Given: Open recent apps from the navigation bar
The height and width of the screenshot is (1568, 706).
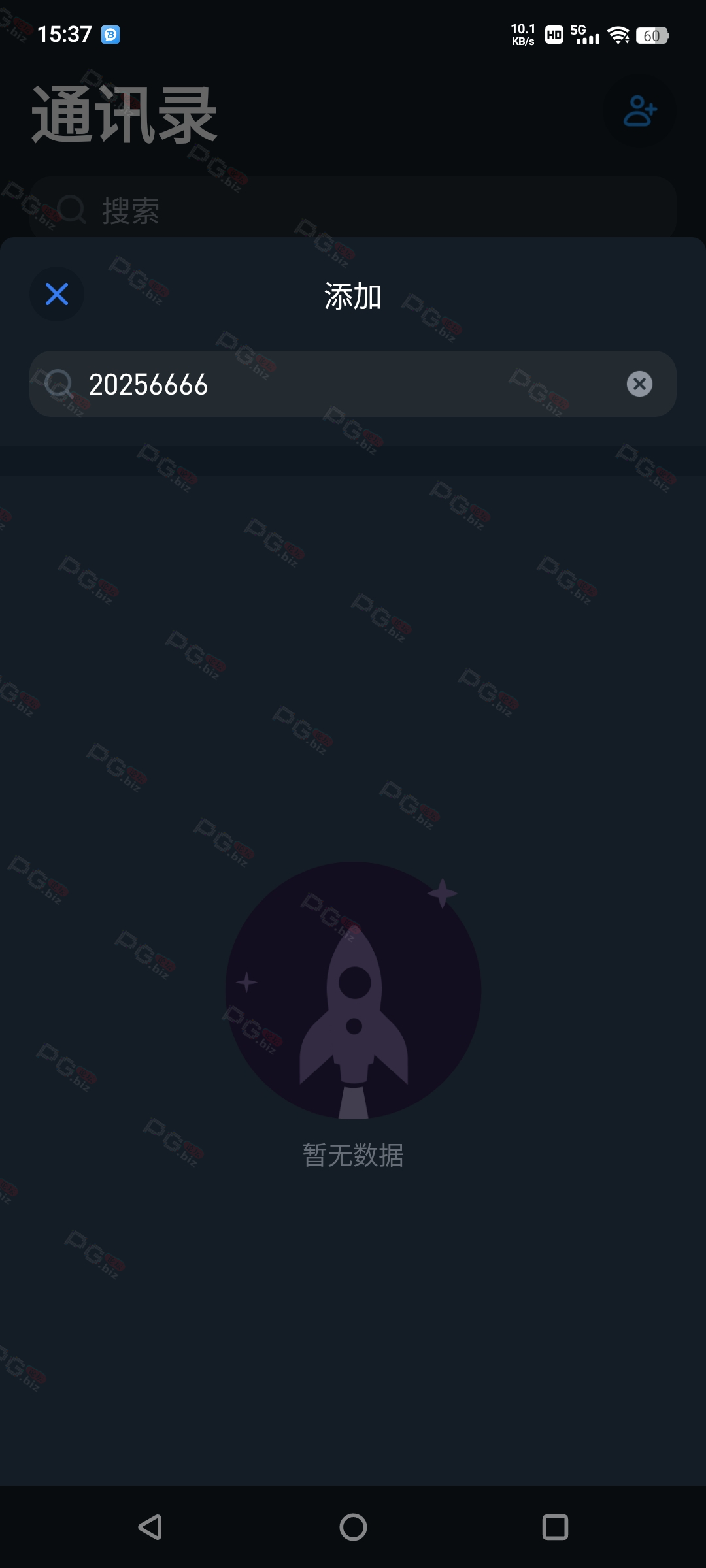Looking at the screenshot, I should [555, 1527].
